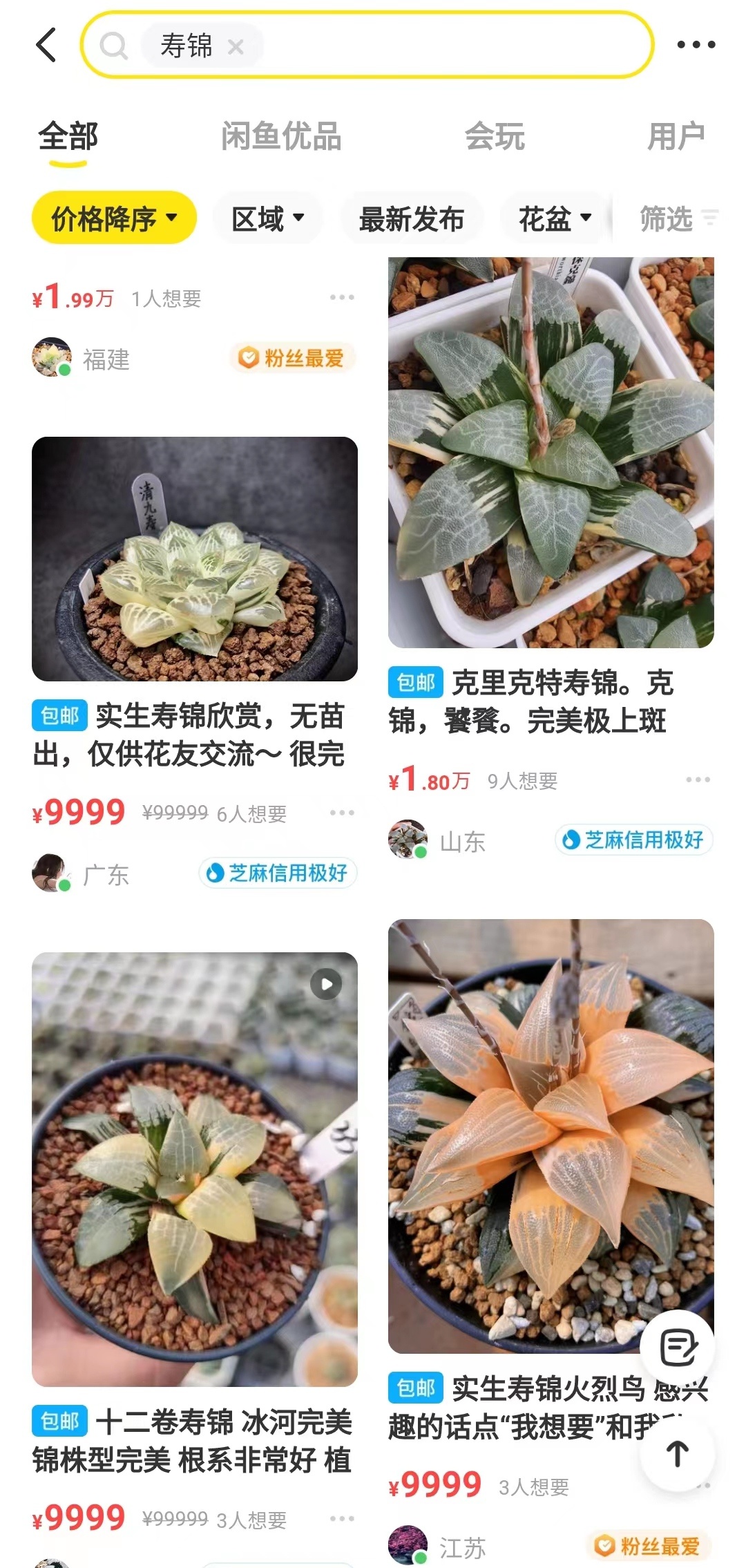Viewport: 746px width, 1568px height.
Task: Open more options on the ¥1.99万 listing
Action: pyautogui.click(x=342, y=296)
